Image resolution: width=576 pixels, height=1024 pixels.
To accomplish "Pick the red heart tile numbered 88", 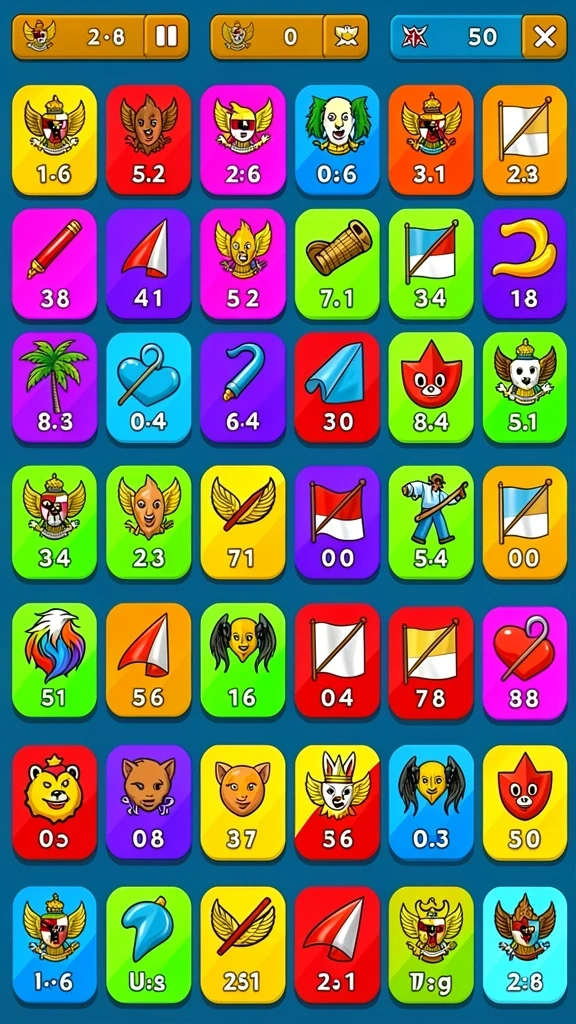I will pos(524,663).
